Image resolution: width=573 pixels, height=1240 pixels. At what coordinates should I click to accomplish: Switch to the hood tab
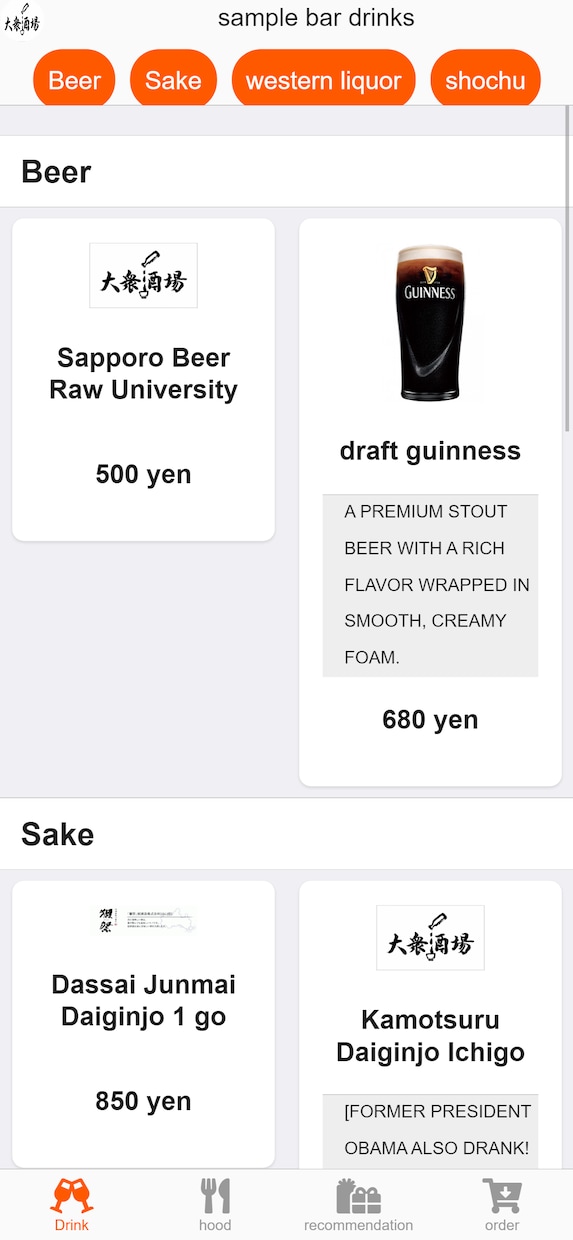coord(215,1205)
